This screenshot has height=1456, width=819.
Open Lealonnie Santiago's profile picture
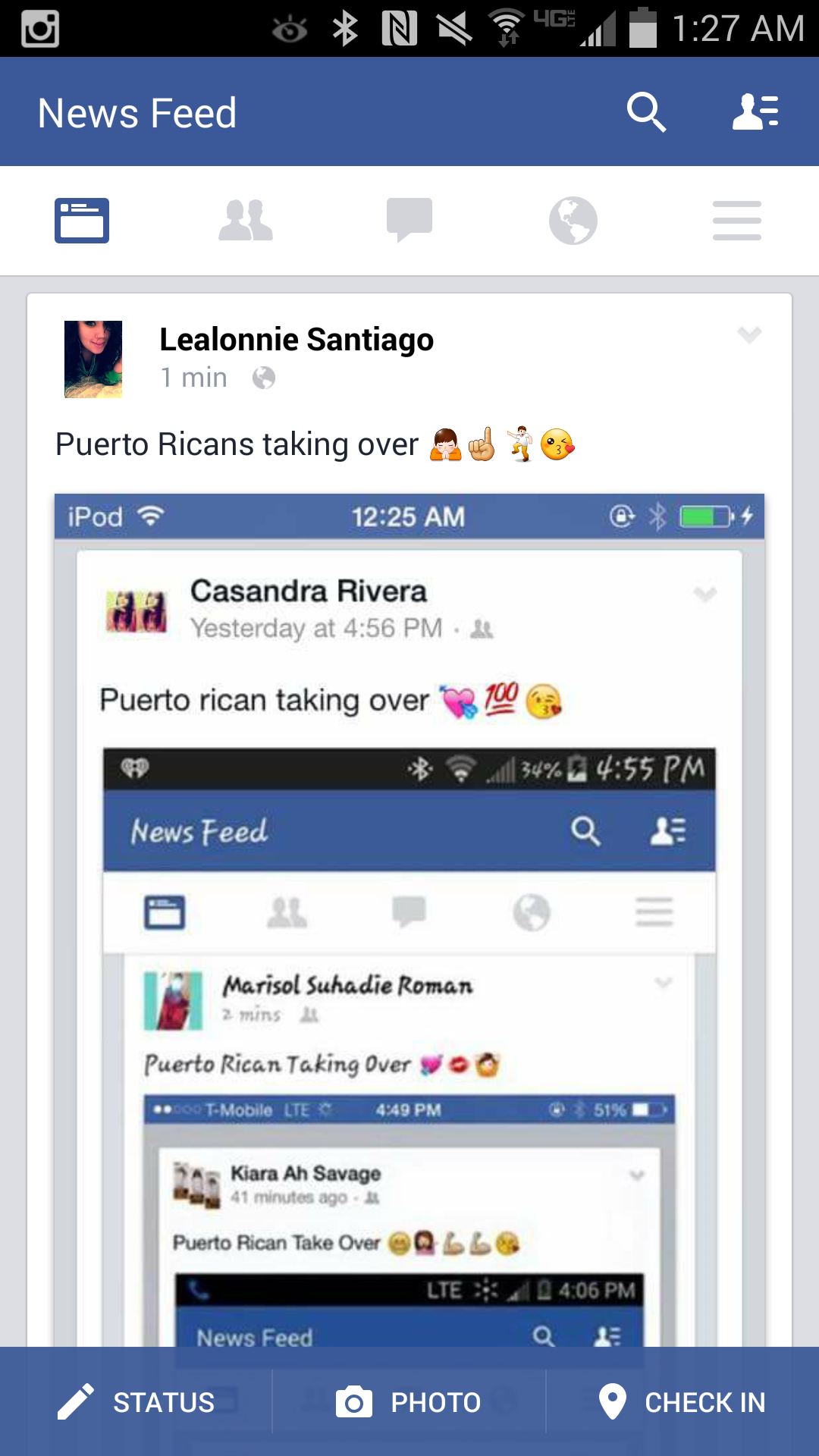(93, 359)
